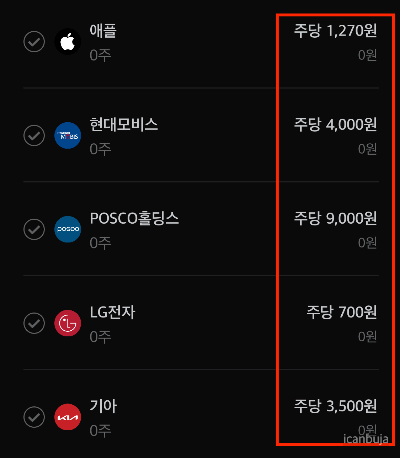Open the LG전자 stock row
400x458 pixels.
201,323
